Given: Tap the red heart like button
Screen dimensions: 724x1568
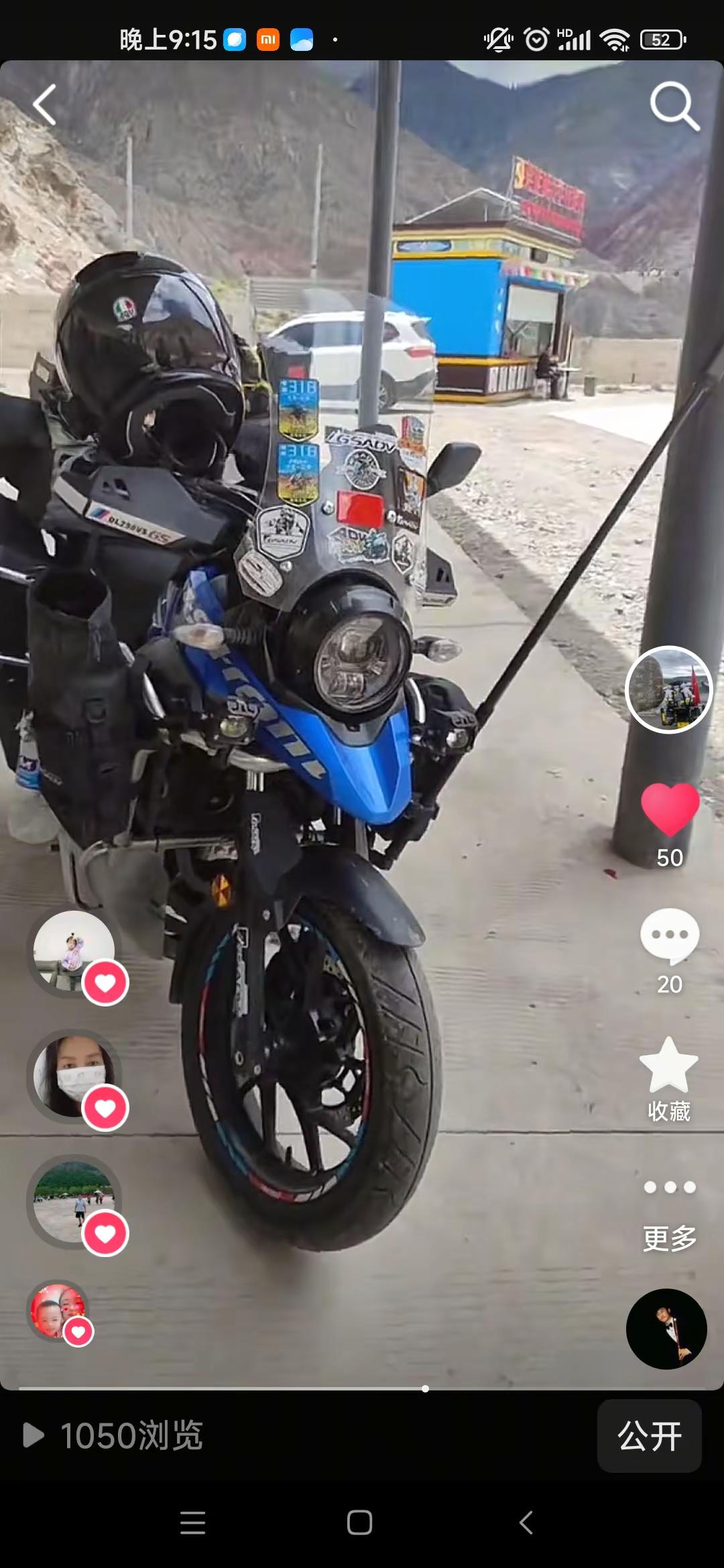Looking at the screenshot, I should [670, 809].
